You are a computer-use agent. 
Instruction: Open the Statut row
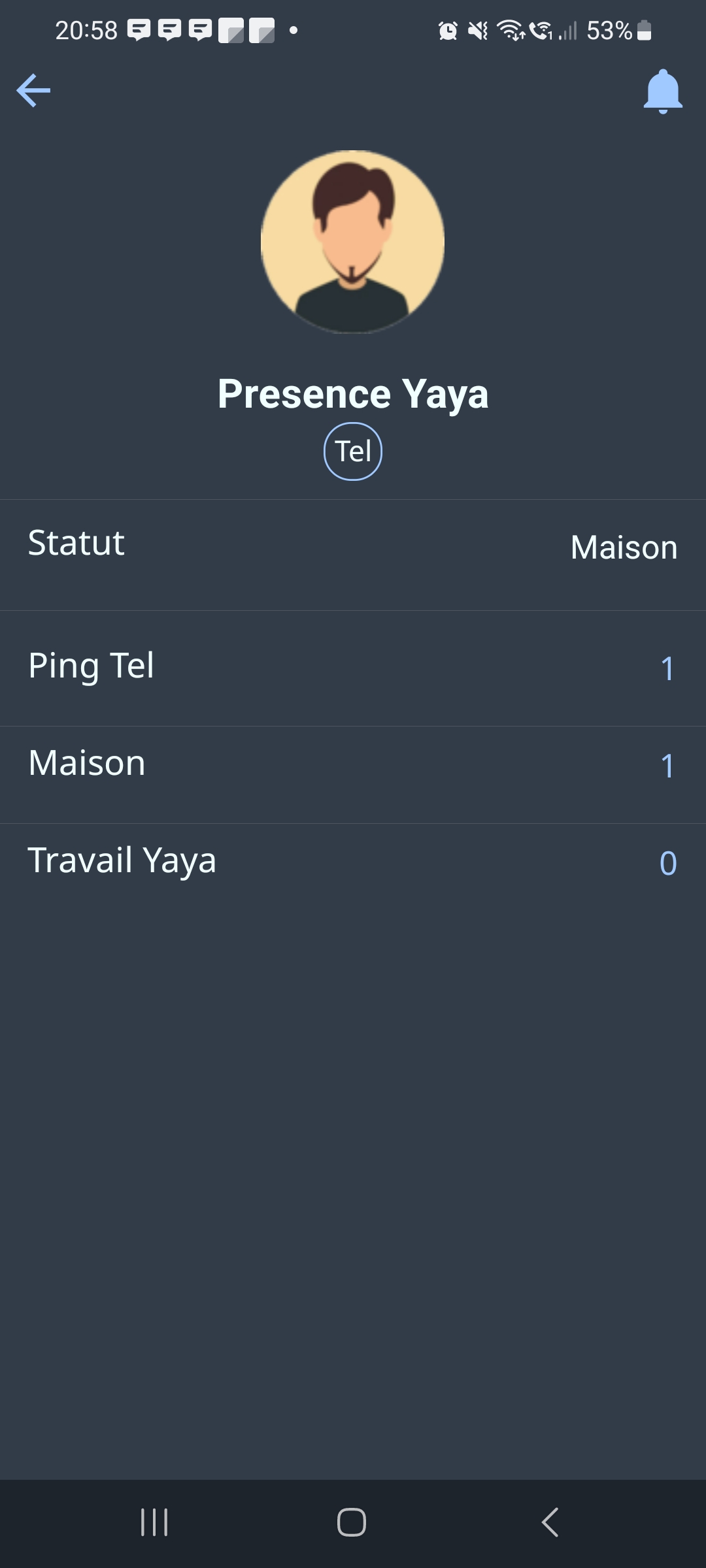coord(353,555)
